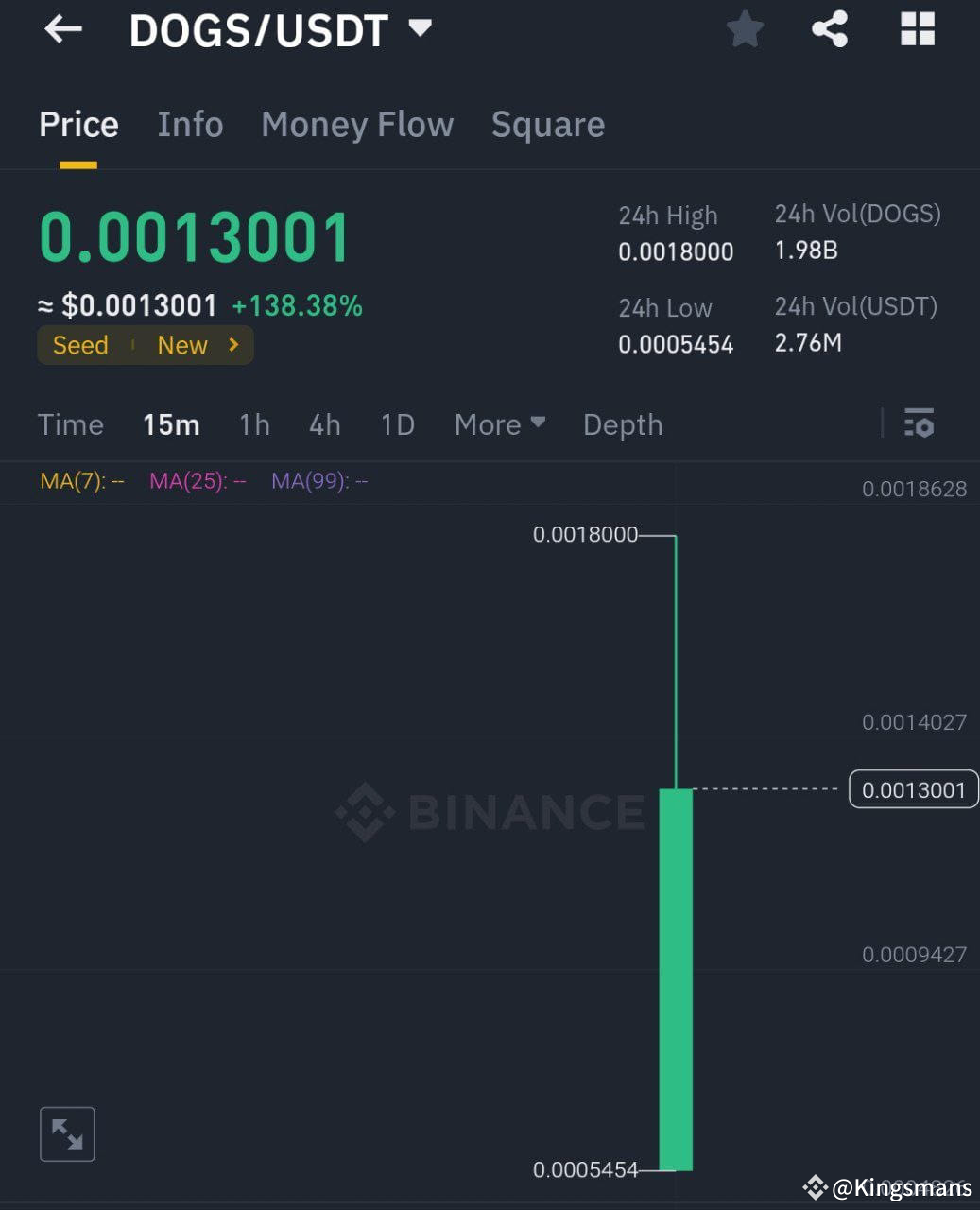View the Depth chart

coord(622,424)
